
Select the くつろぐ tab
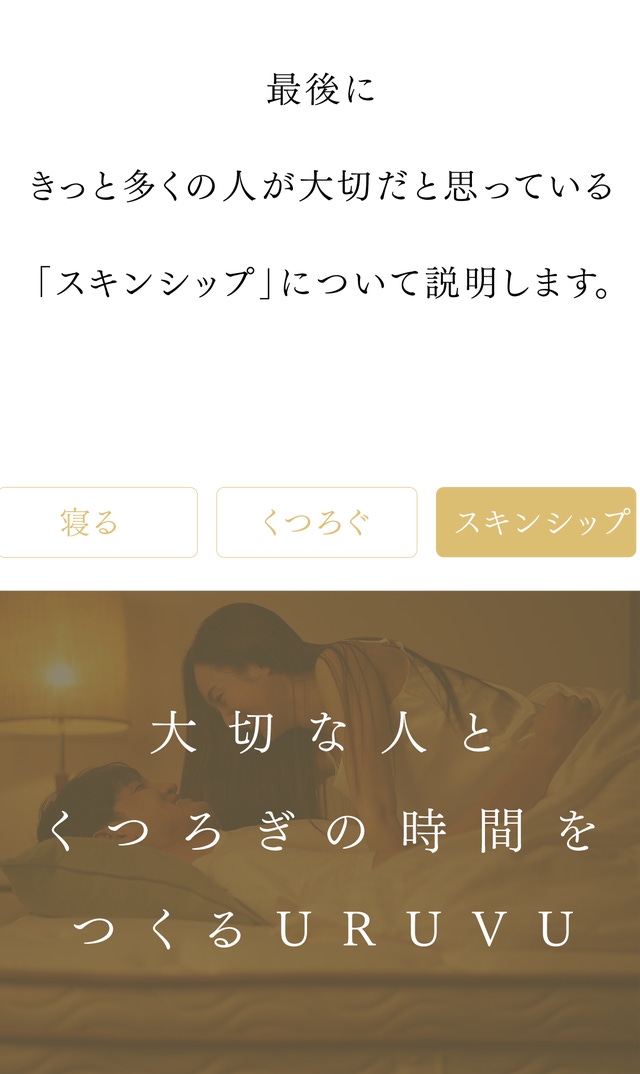pos(317,523)
